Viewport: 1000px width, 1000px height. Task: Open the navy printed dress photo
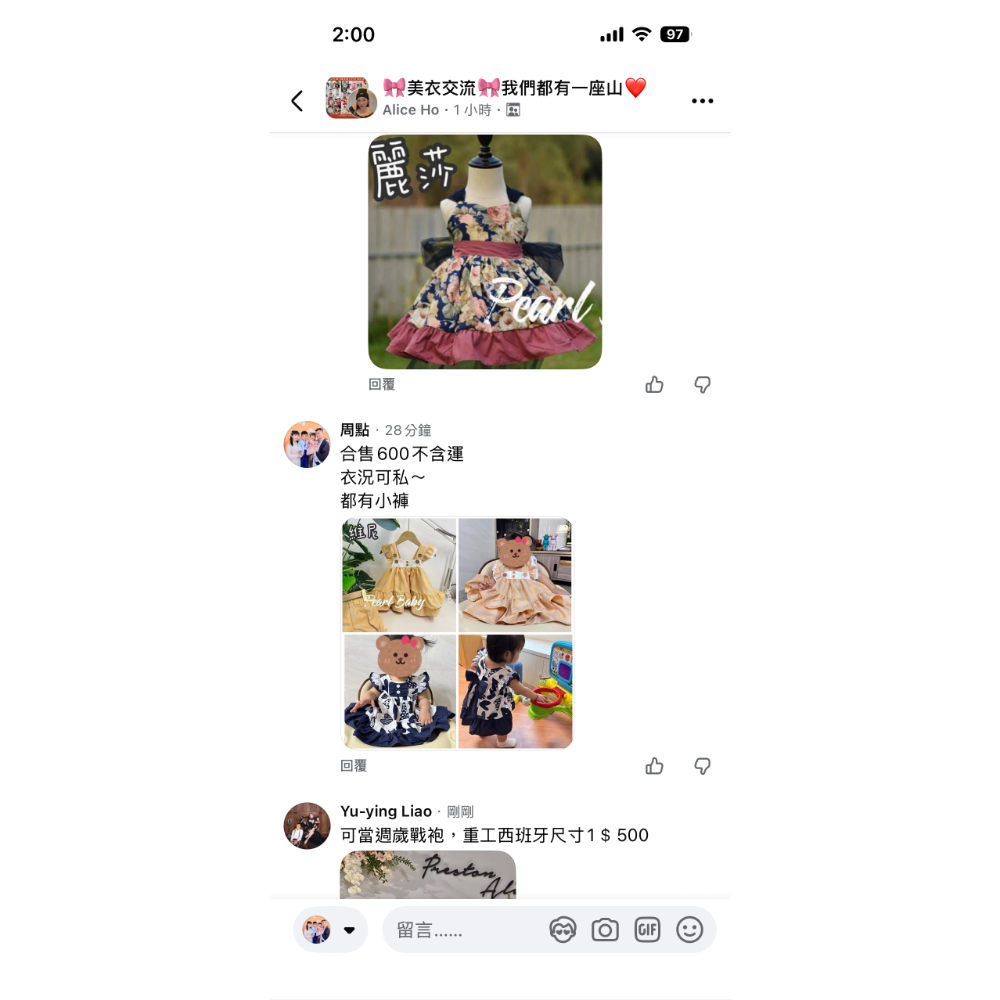399,691
